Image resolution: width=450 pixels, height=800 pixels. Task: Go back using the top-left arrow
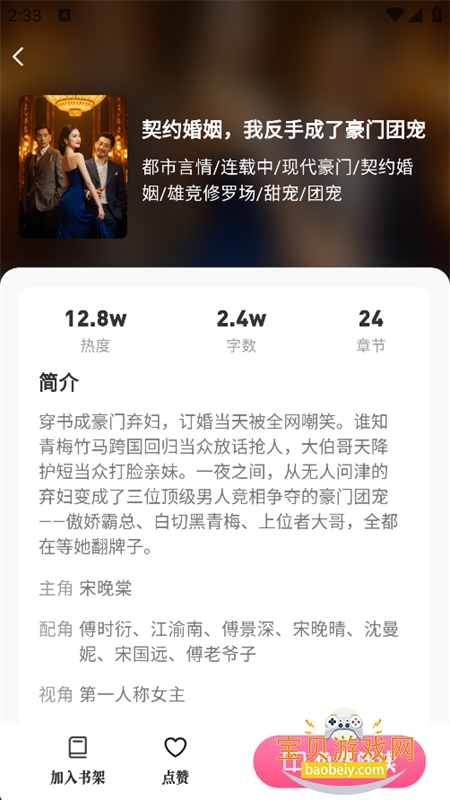click(x=18, y=57)
